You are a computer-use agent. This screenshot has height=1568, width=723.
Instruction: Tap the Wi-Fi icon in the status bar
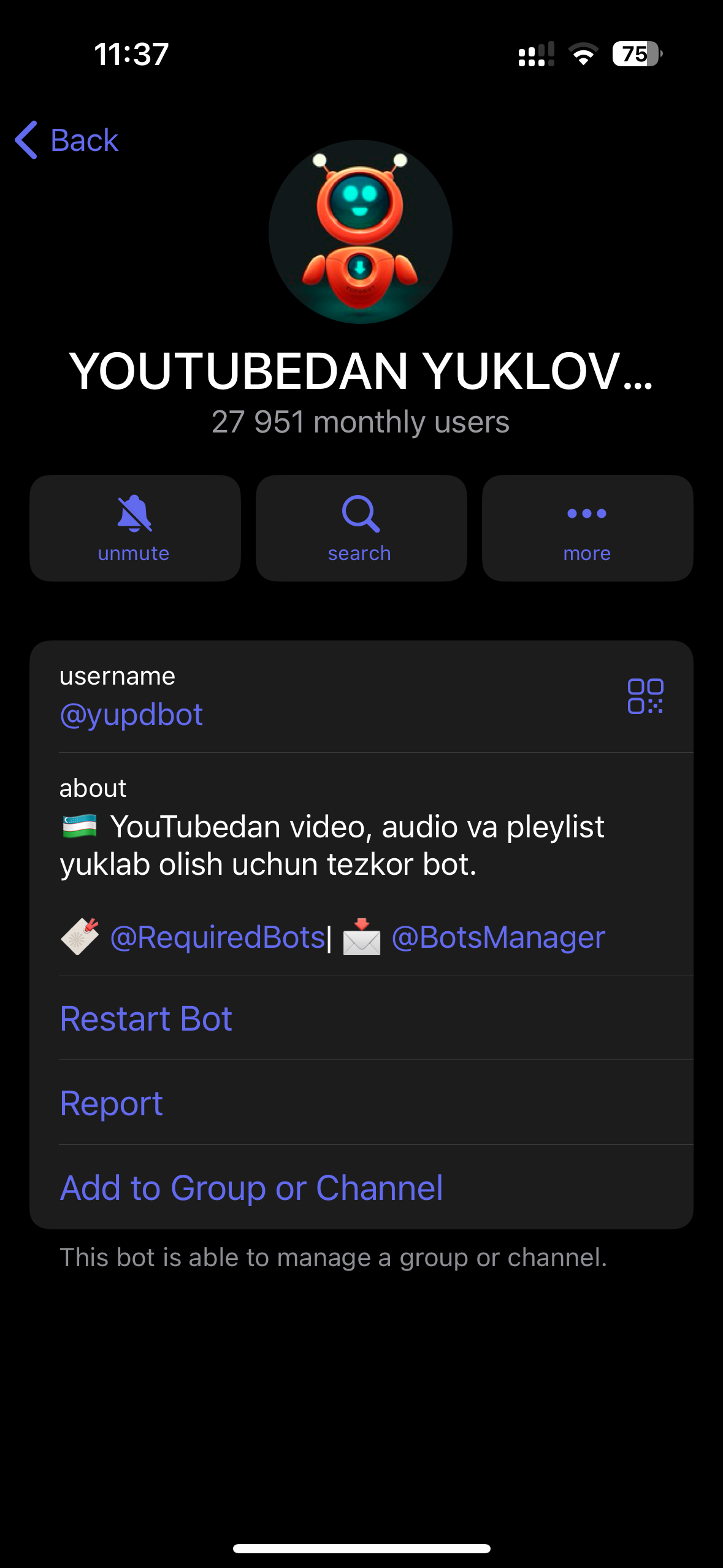point(582,55)
